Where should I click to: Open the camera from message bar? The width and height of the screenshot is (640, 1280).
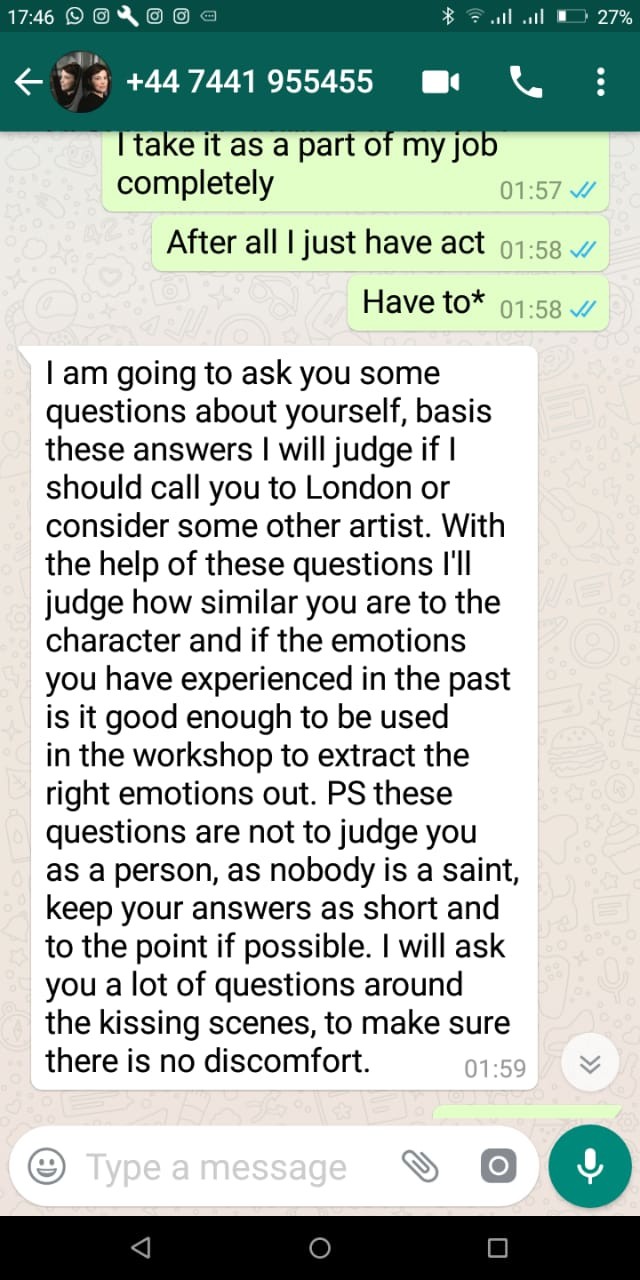[x=498, y=1166]
